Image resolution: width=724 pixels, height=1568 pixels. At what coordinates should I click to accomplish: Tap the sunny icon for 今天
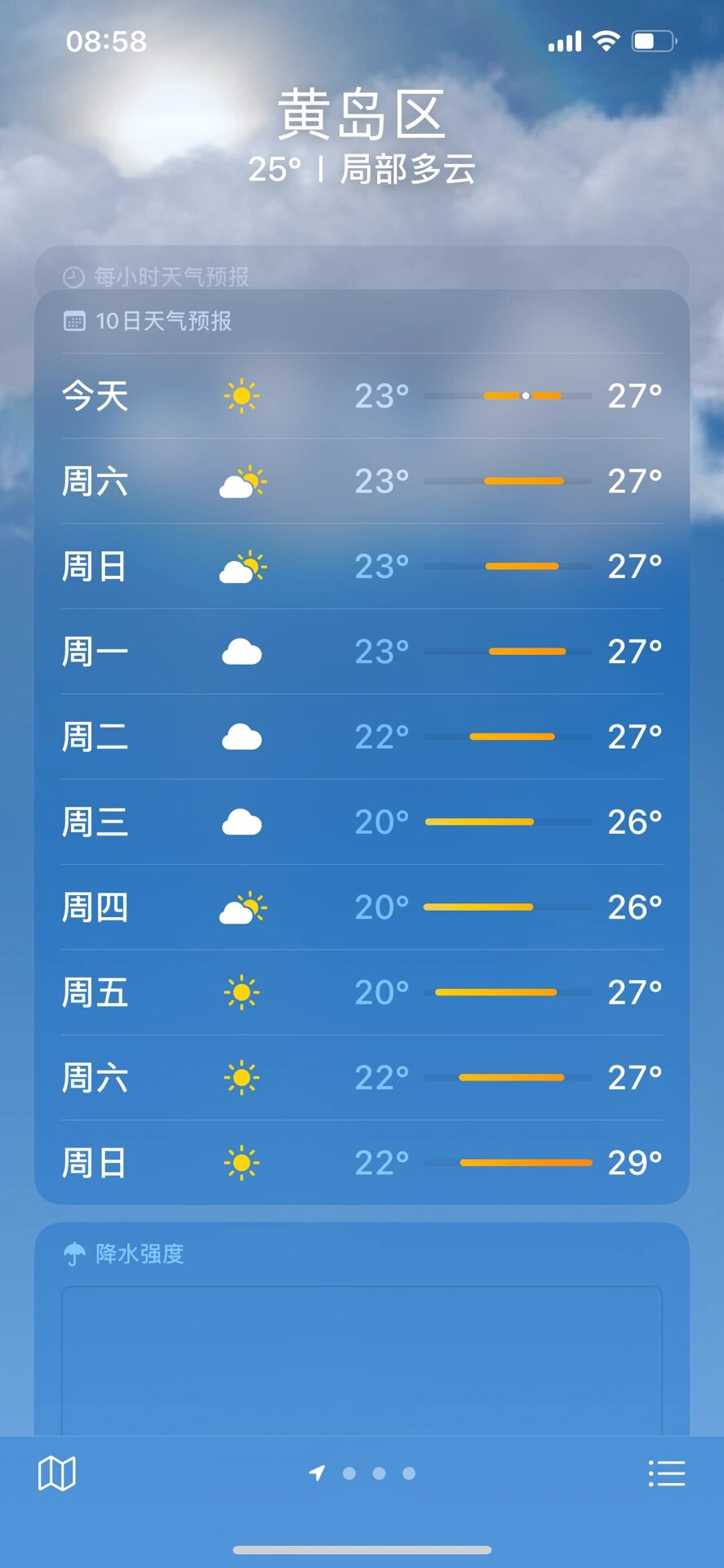click(242, 397)
